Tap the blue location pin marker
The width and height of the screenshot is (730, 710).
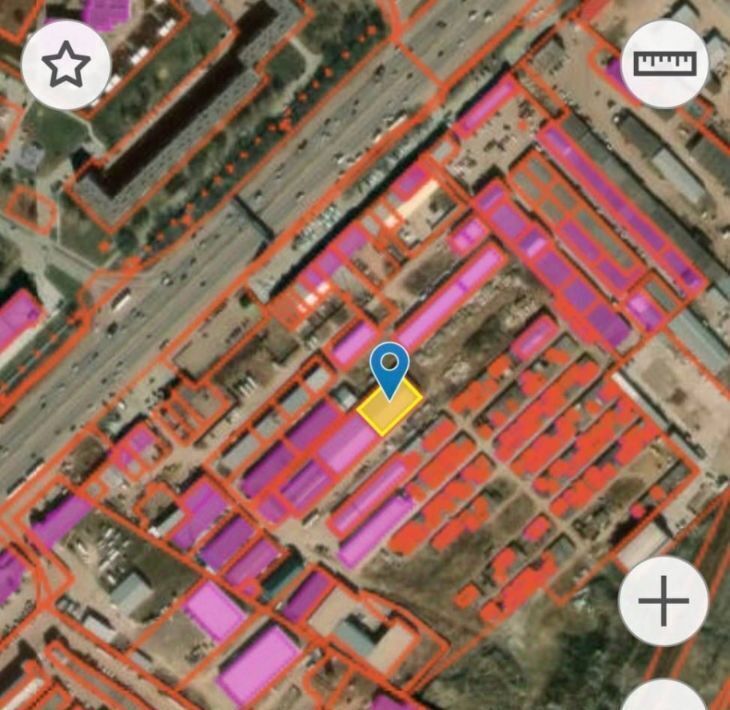coord(389,366)
